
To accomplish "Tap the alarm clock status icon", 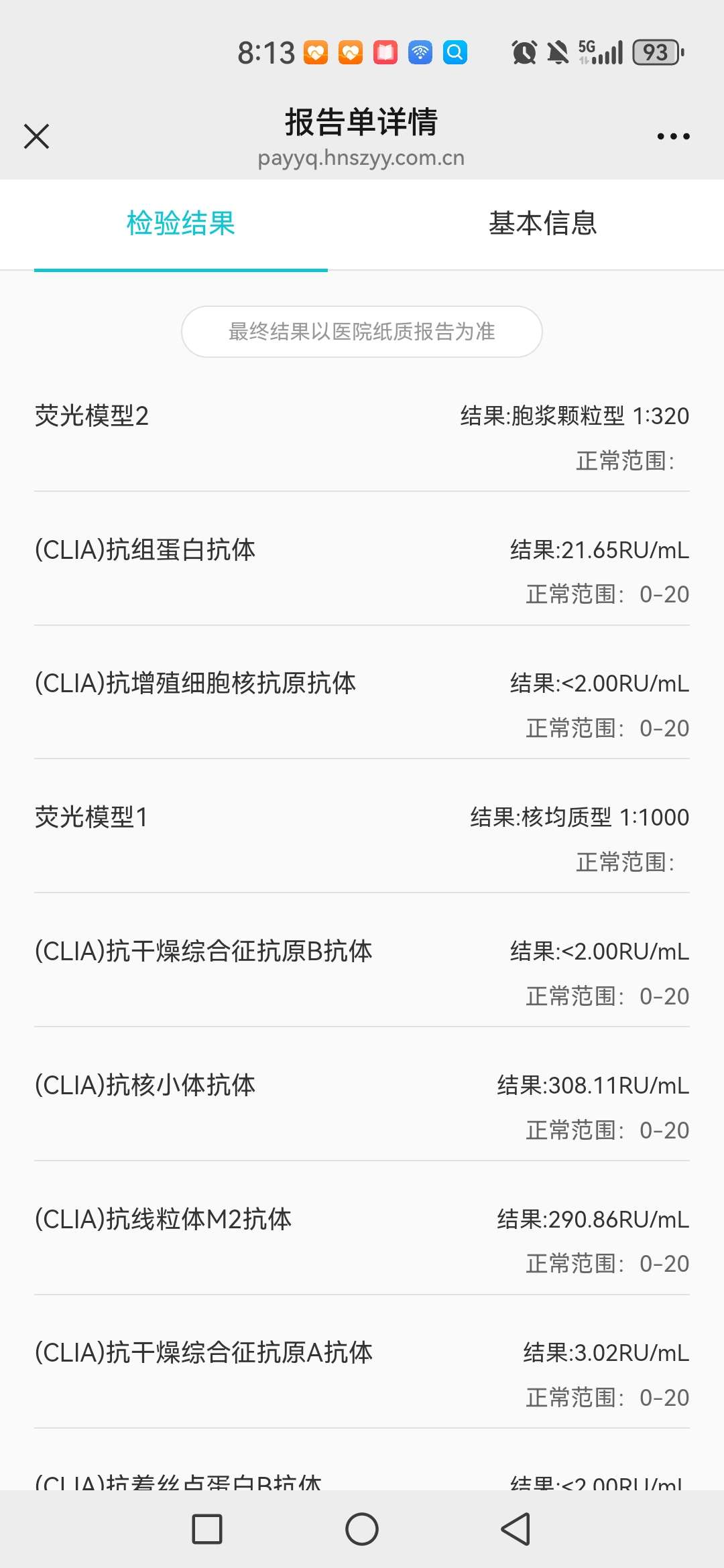I will tap(524, 51).
